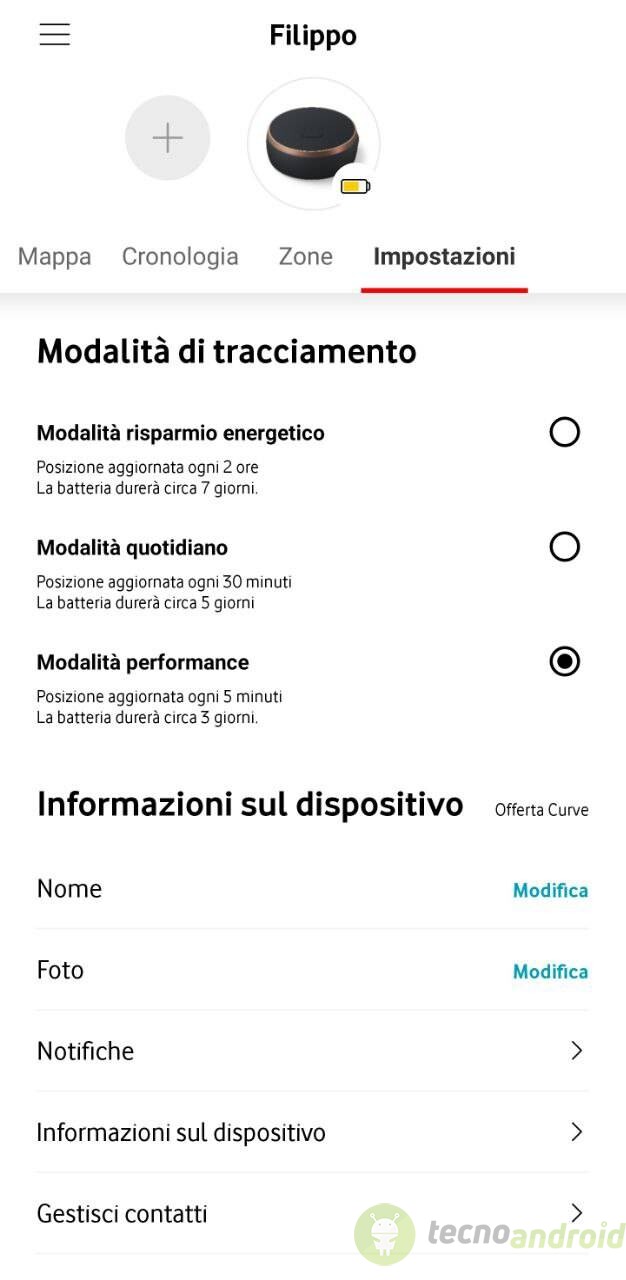
Task: Switch to the Zone tab
Action: pos(305,257)
